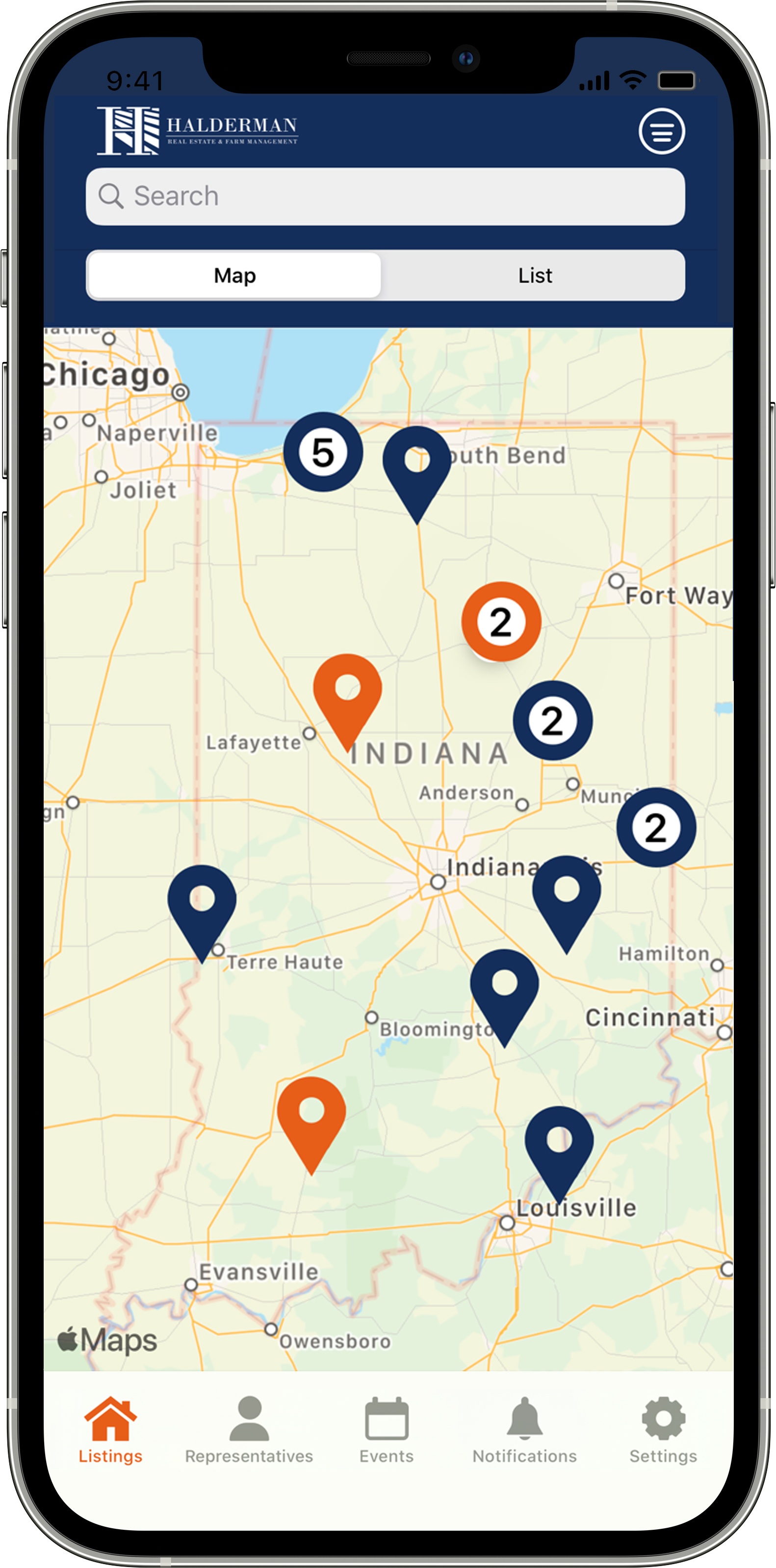Viewport: 776px width, 1568px height.
Task: Open the hamburger menu in the top bar
Action: (x=662, y=131)
